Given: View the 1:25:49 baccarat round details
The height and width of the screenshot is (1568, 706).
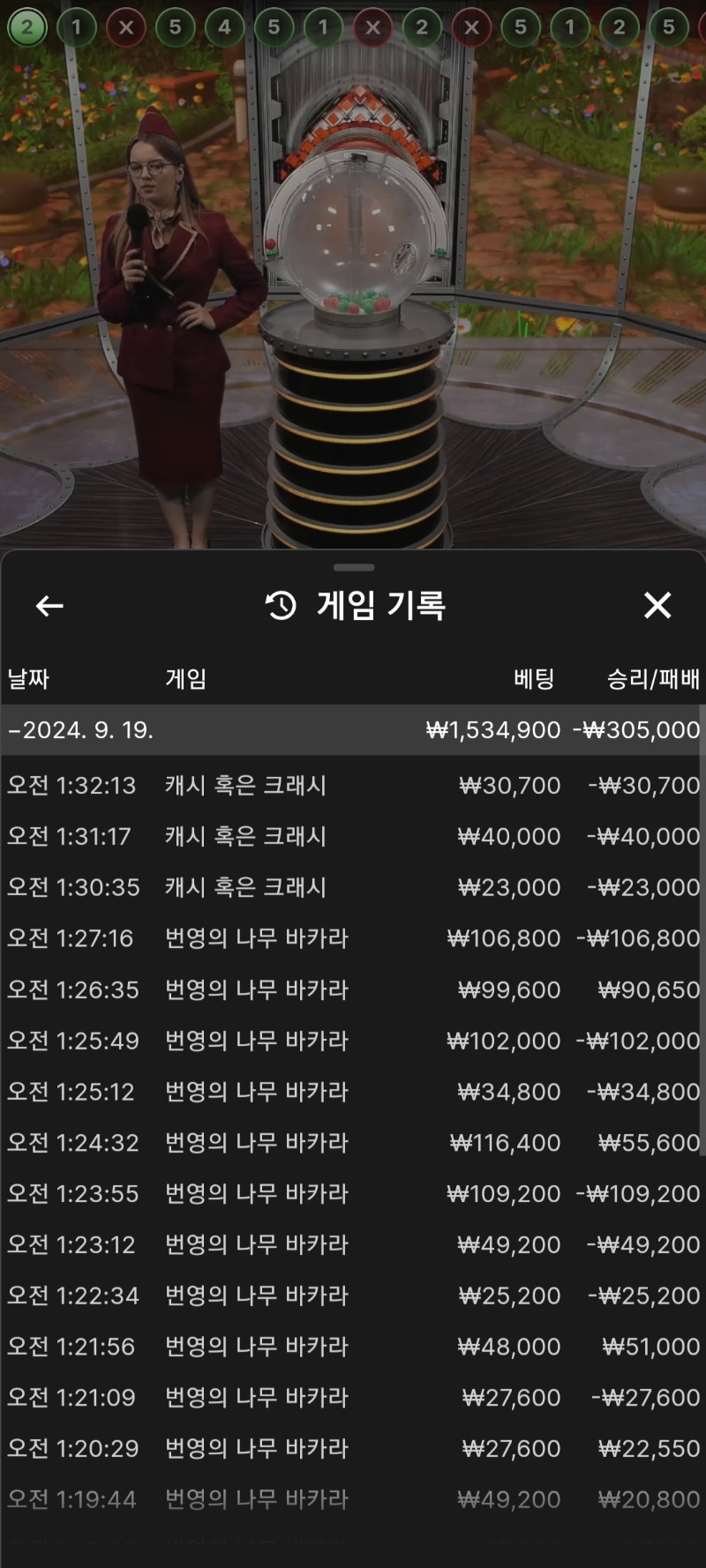Looking at the screenshot, I should tap(353, 1041).
